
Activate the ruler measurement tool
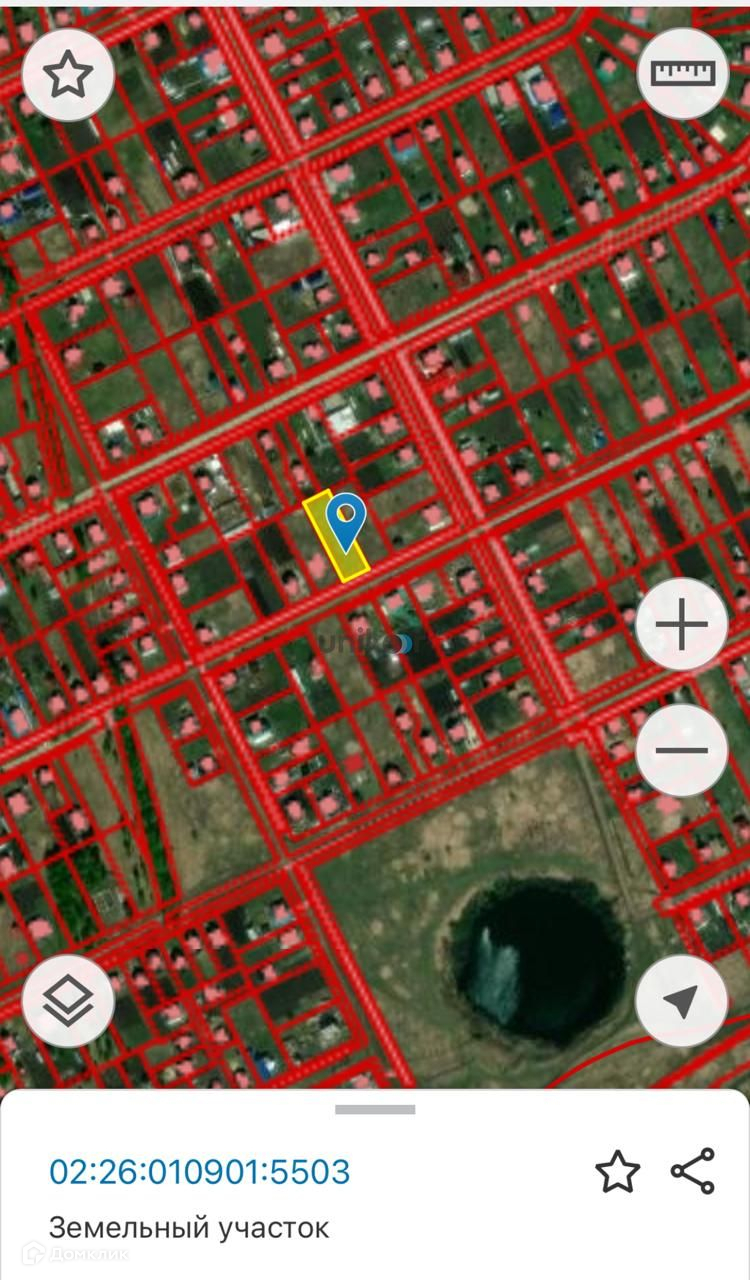(x=683, y=75)
